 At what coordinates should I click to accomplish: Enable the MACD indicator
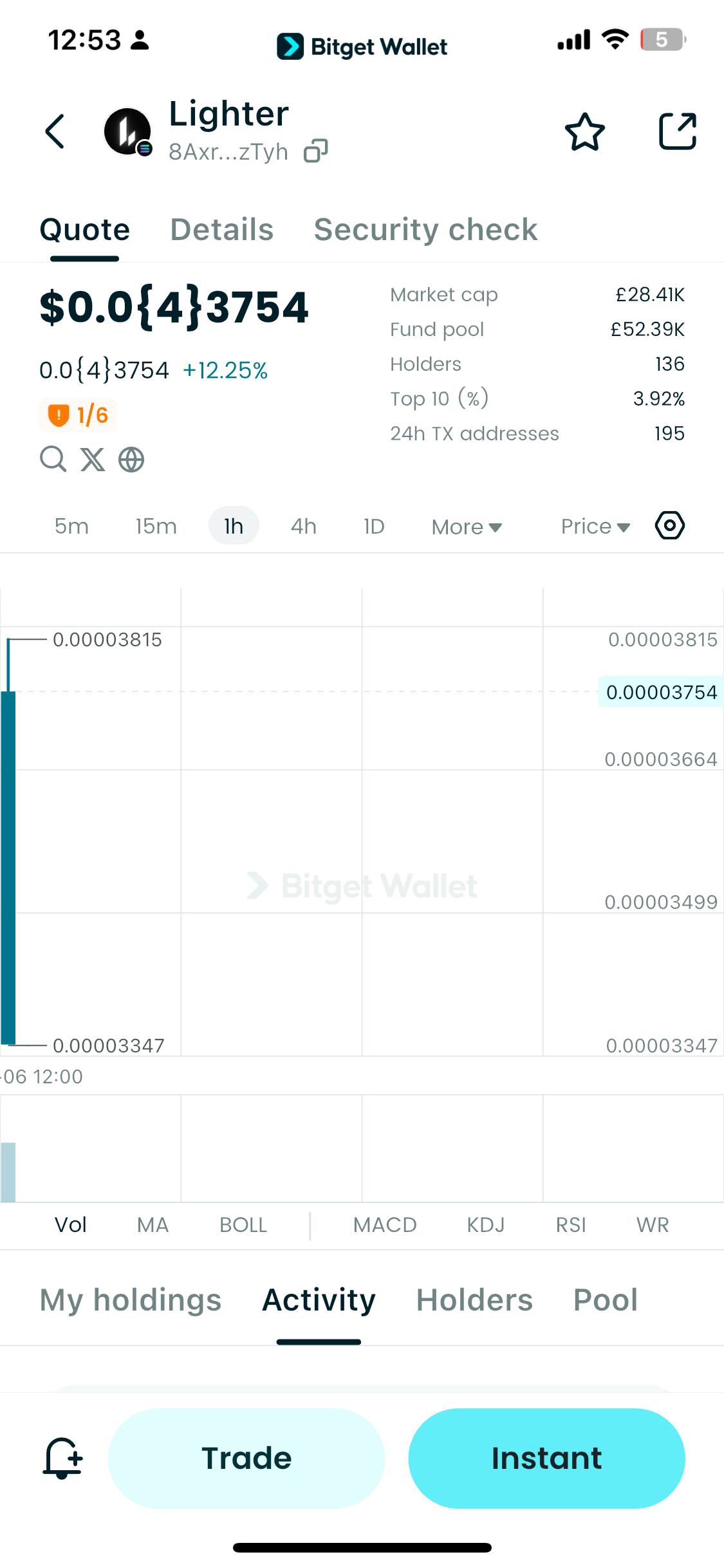(384, 1224)
